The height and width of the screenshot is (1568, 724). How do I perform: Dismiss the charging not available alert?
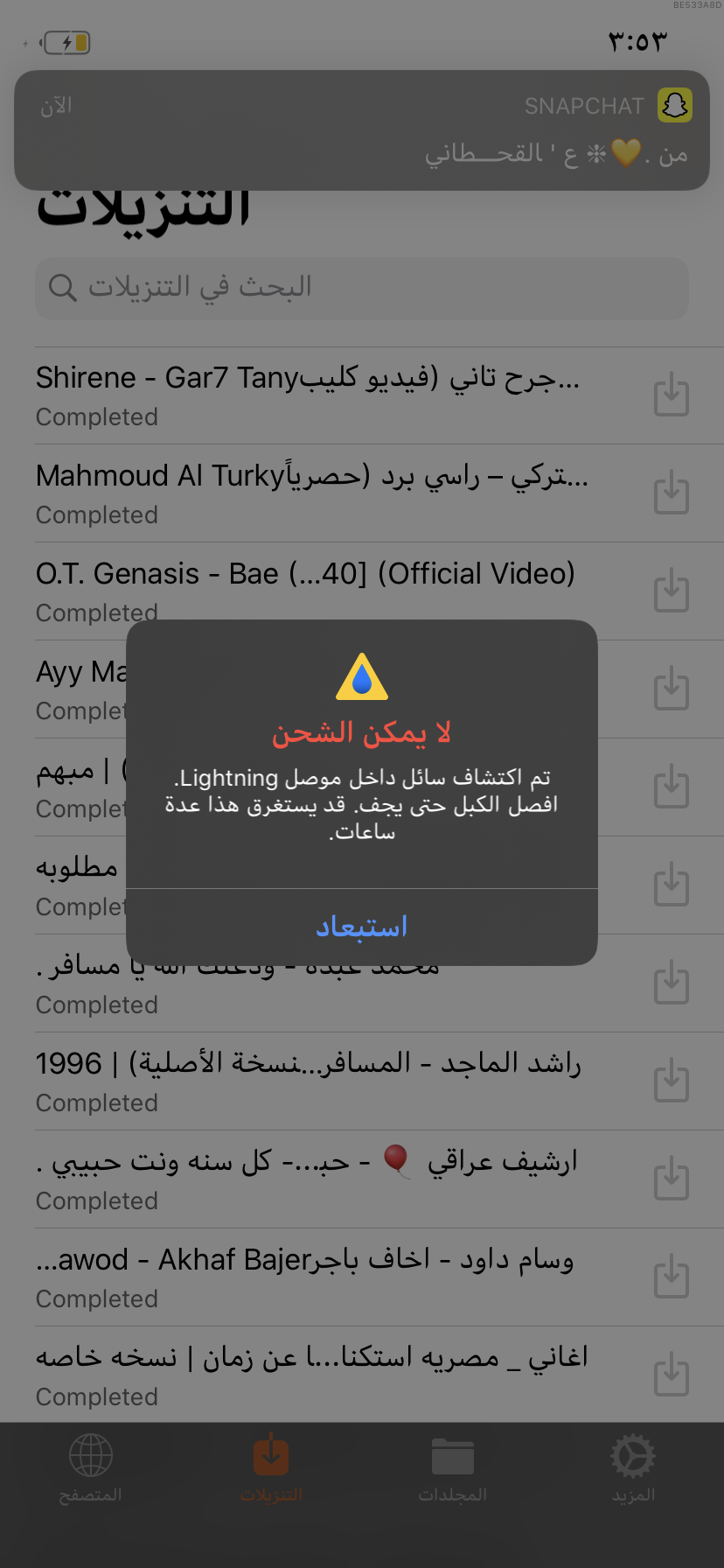pyautogui.click(x=361, y=927)
